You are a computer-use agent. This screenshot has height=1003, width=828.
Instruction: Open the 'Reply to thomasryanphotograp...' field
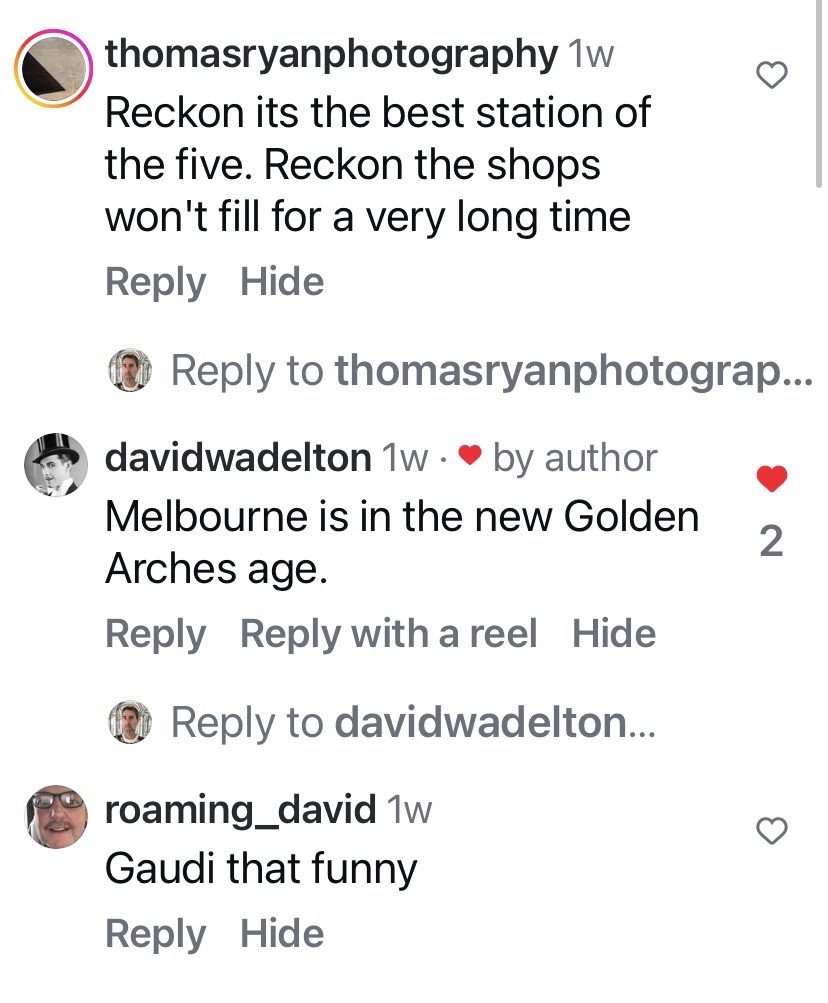click(490, 371)
